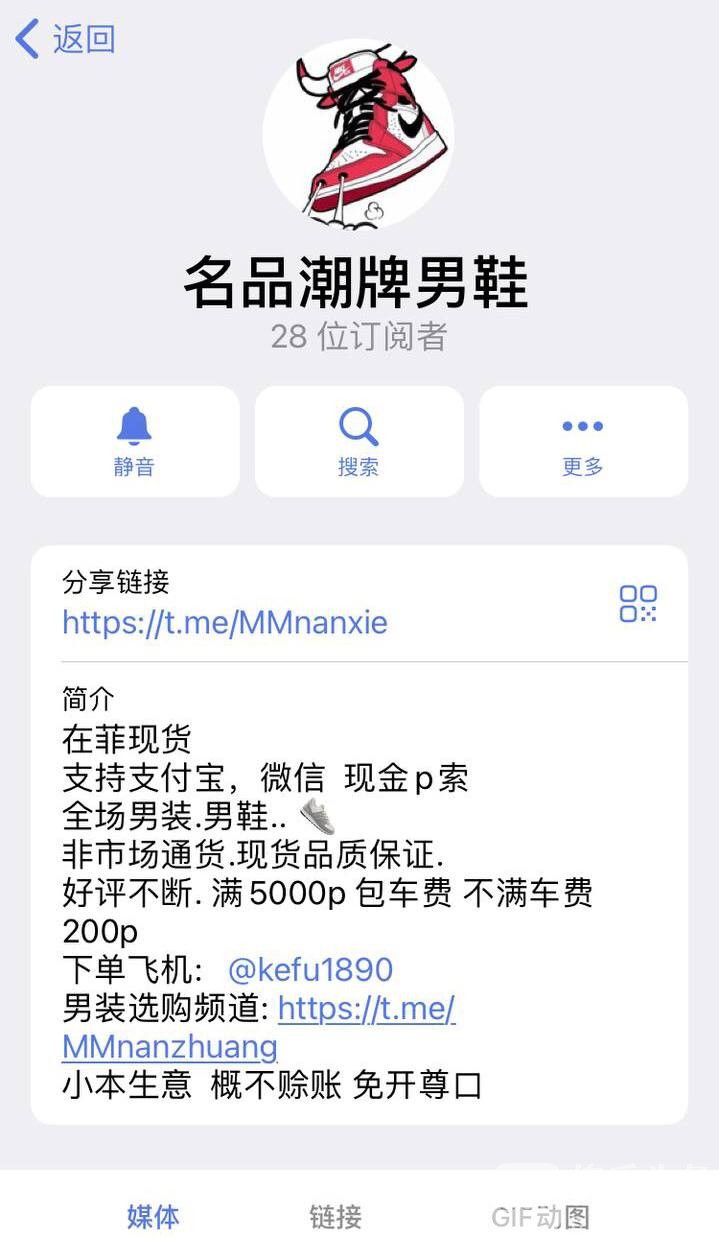Image resolution: width=719 pixels, height=1237 pixels.
Task: Open the t.me/MMnanzhuang channel link
Action: [x=366, y=1009]
